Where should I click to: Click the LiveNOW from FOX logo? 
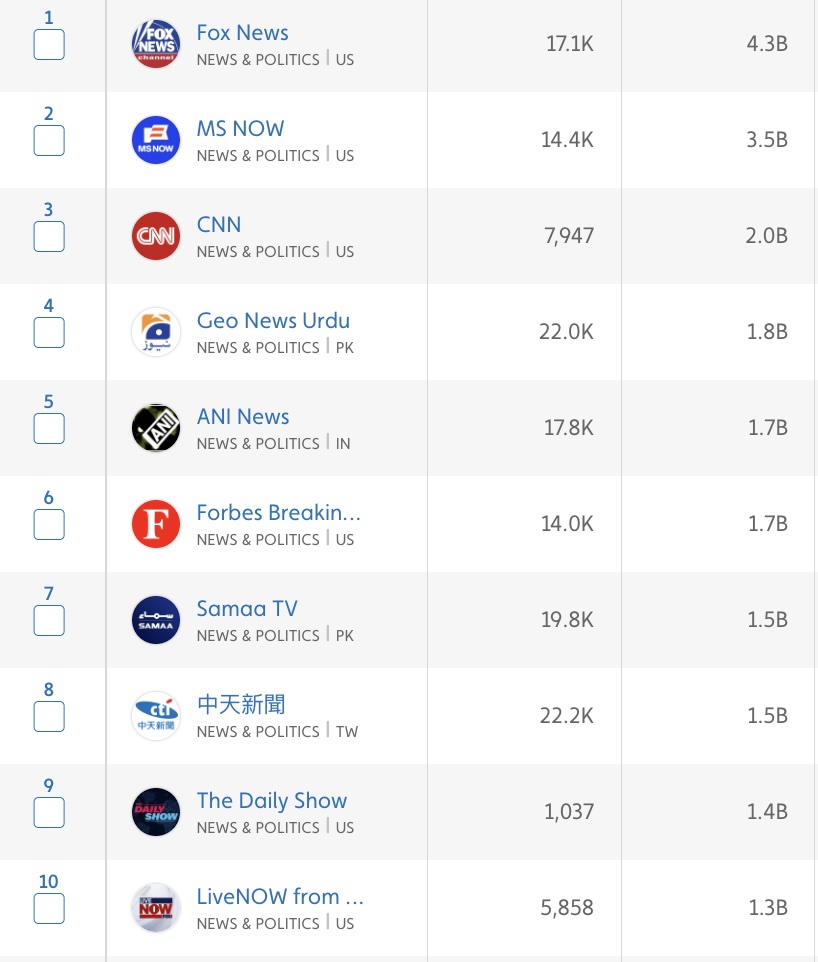pos(156,908)
